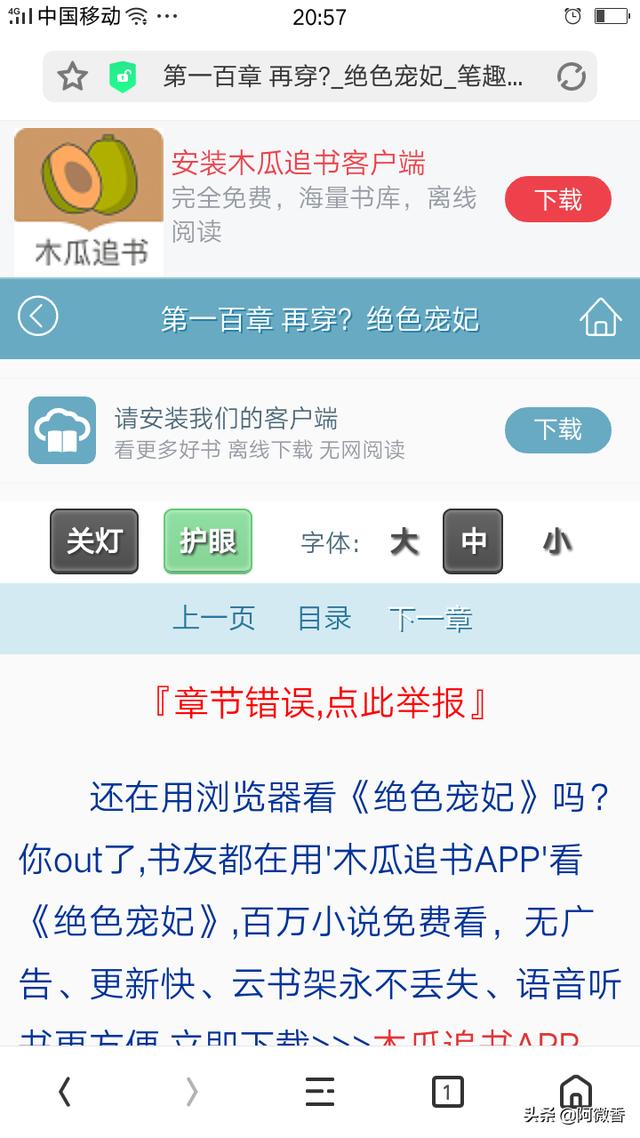The height and width of the screenshot is (1138, 640).
Task: Open the 目录 table of contents
Action: [x=324, y=619]
